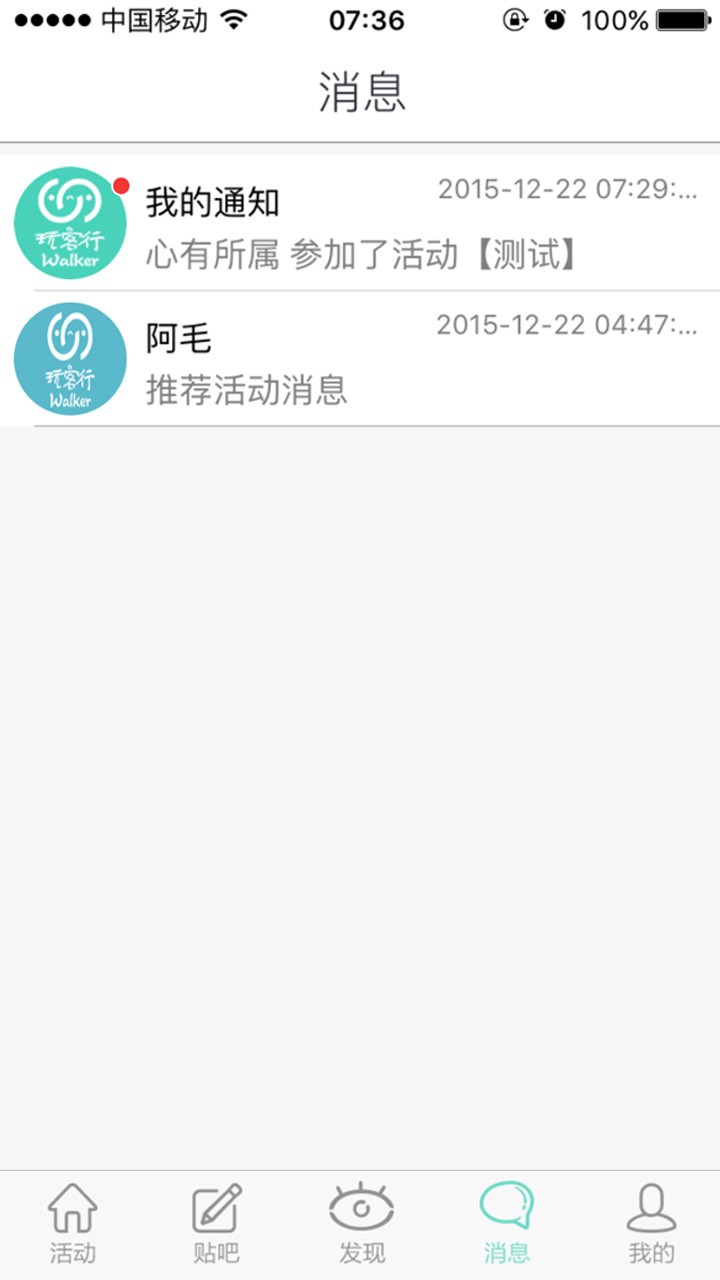The width and height of the screenshot is (720, 1280).
Task: Open the 发现 discover tab
Action: click(361, 1223)
